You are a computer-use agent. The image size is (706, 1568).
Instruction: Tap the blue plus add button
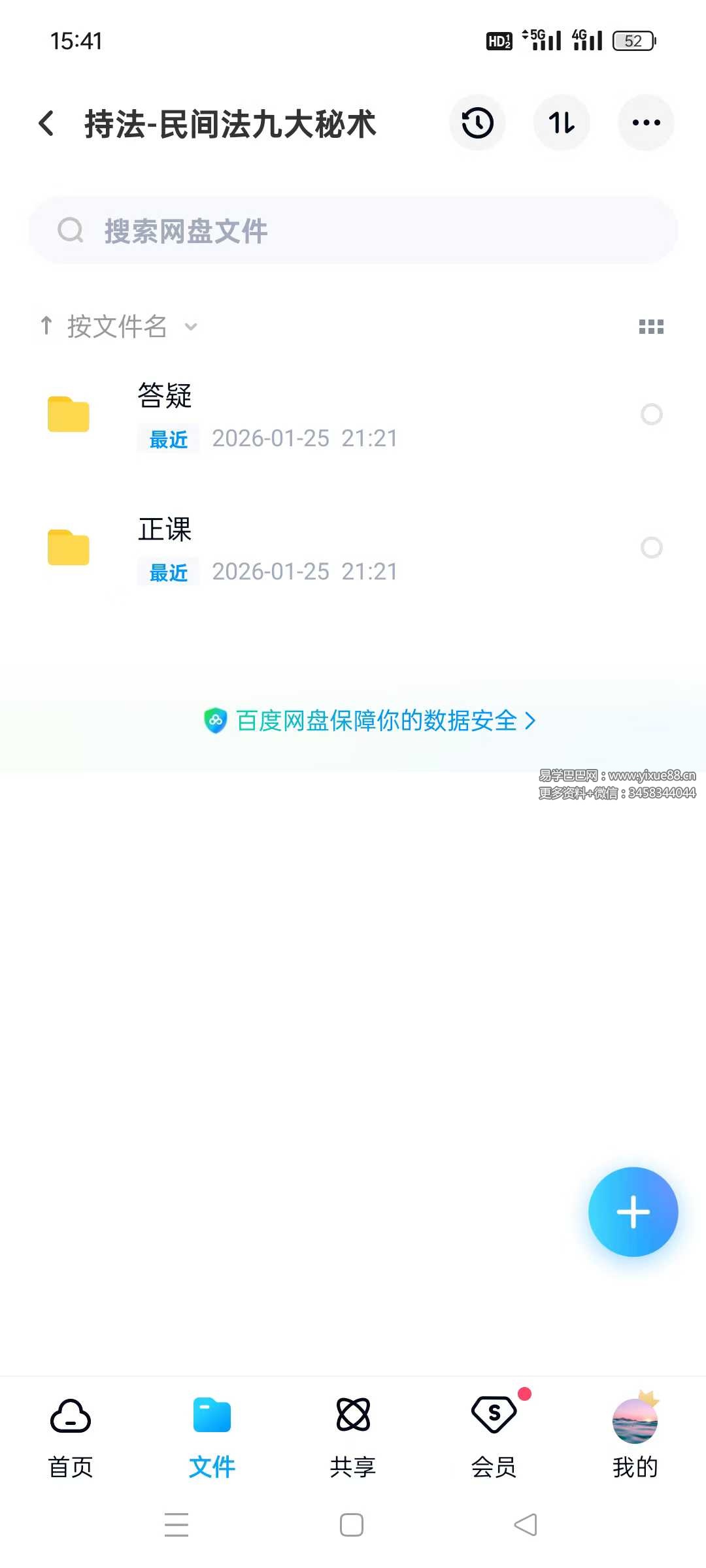point(633,1212)
